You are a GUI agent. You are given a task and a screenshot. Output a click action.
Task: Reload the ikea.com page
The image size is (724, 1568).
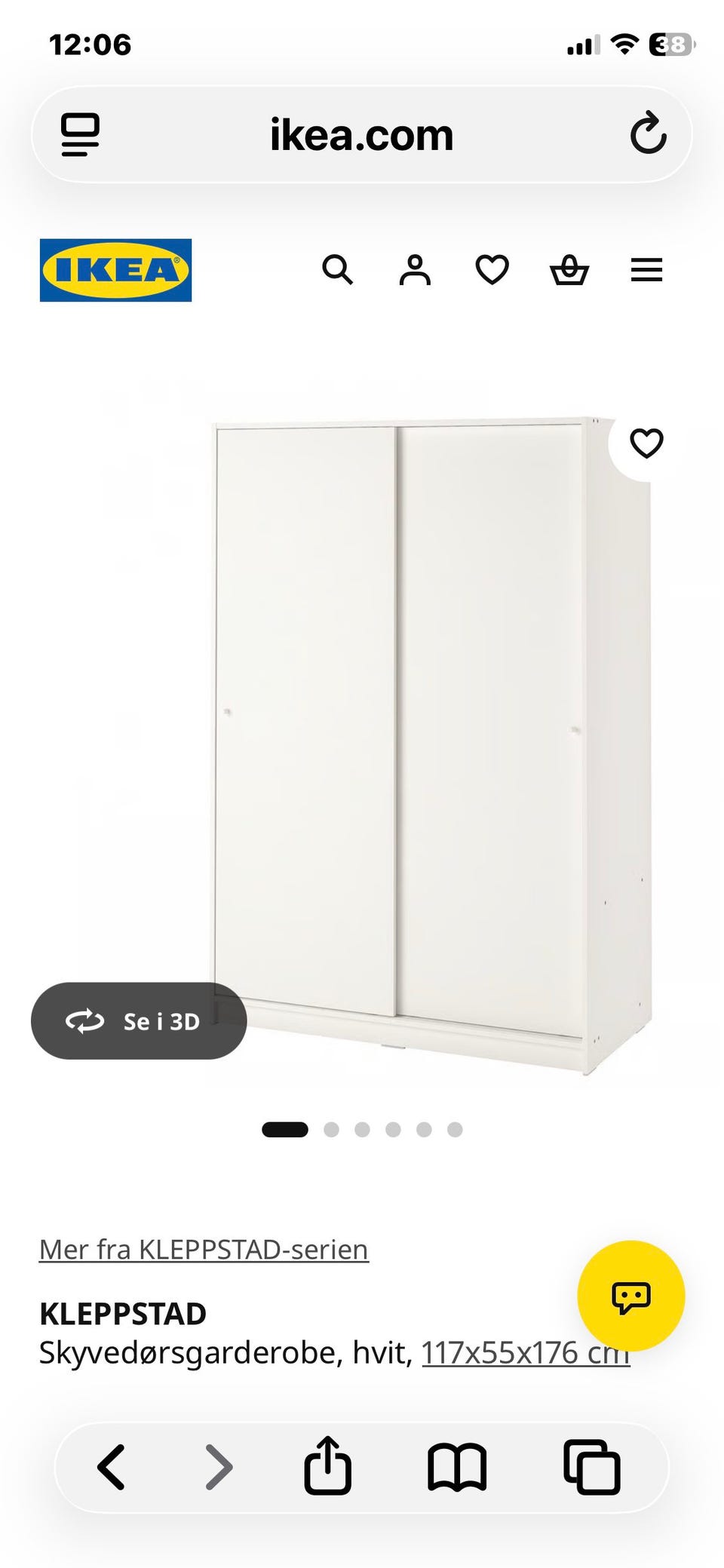(x=648, y=134)
